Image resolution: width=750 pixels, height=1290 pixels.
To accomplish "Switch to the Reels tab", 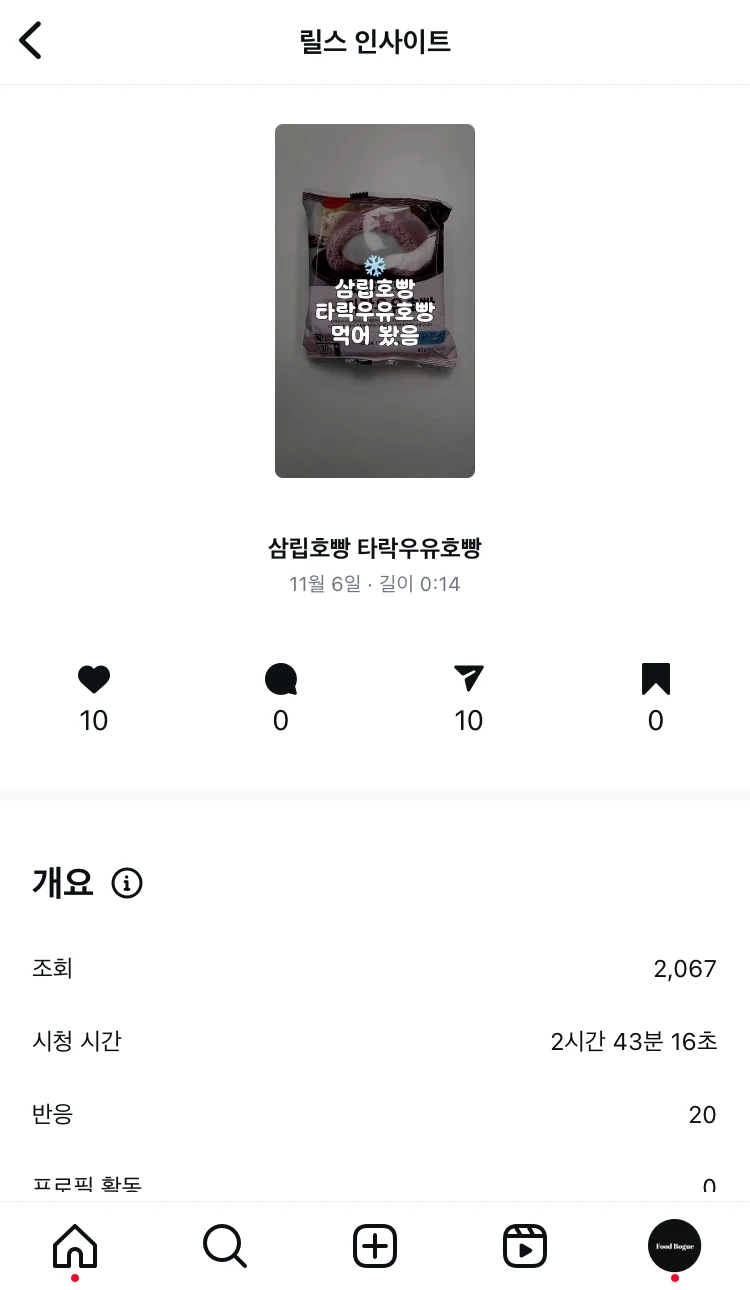I will [524, 1246].
